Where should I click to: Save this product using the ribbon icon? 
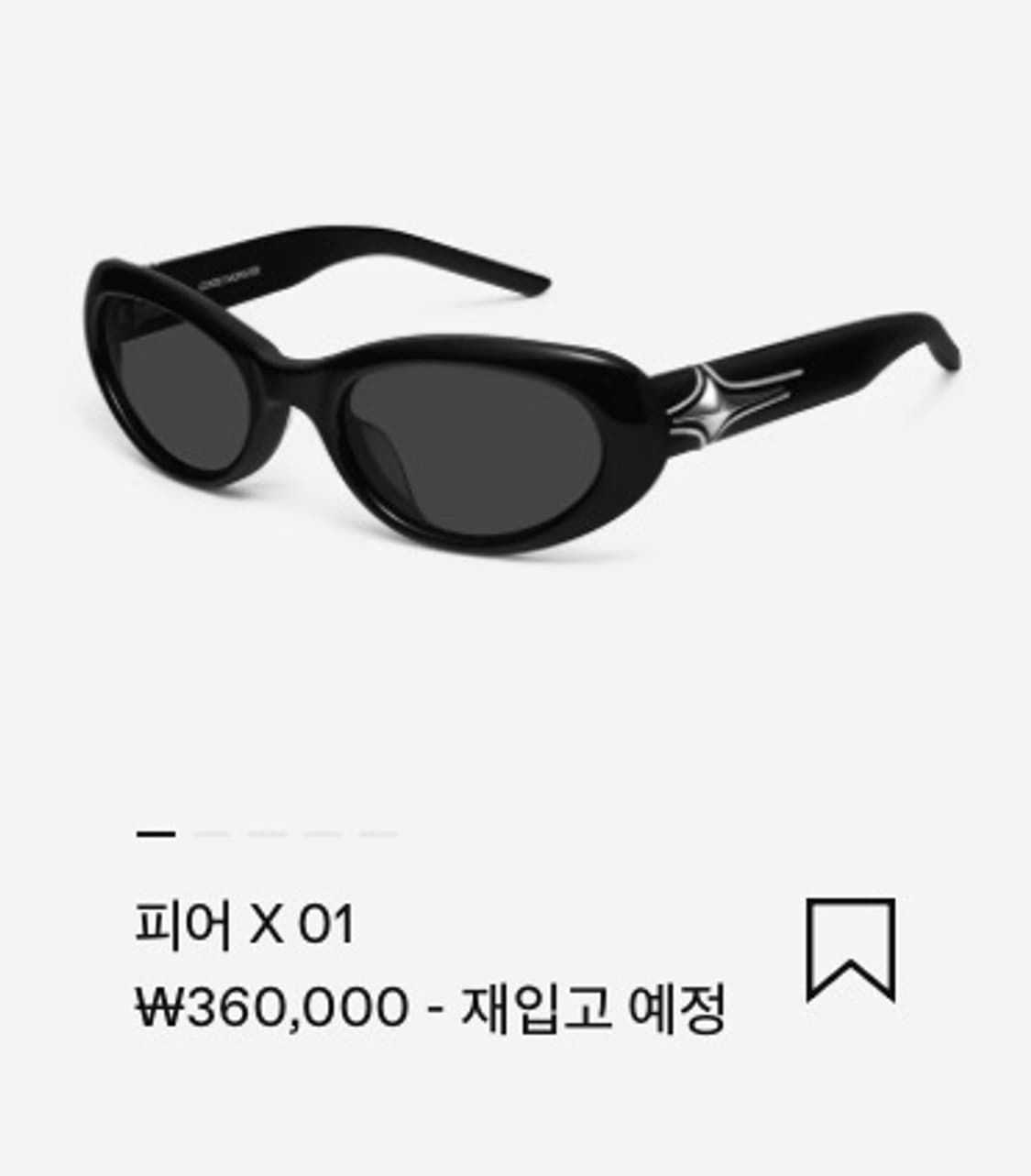tap(850, 949)
